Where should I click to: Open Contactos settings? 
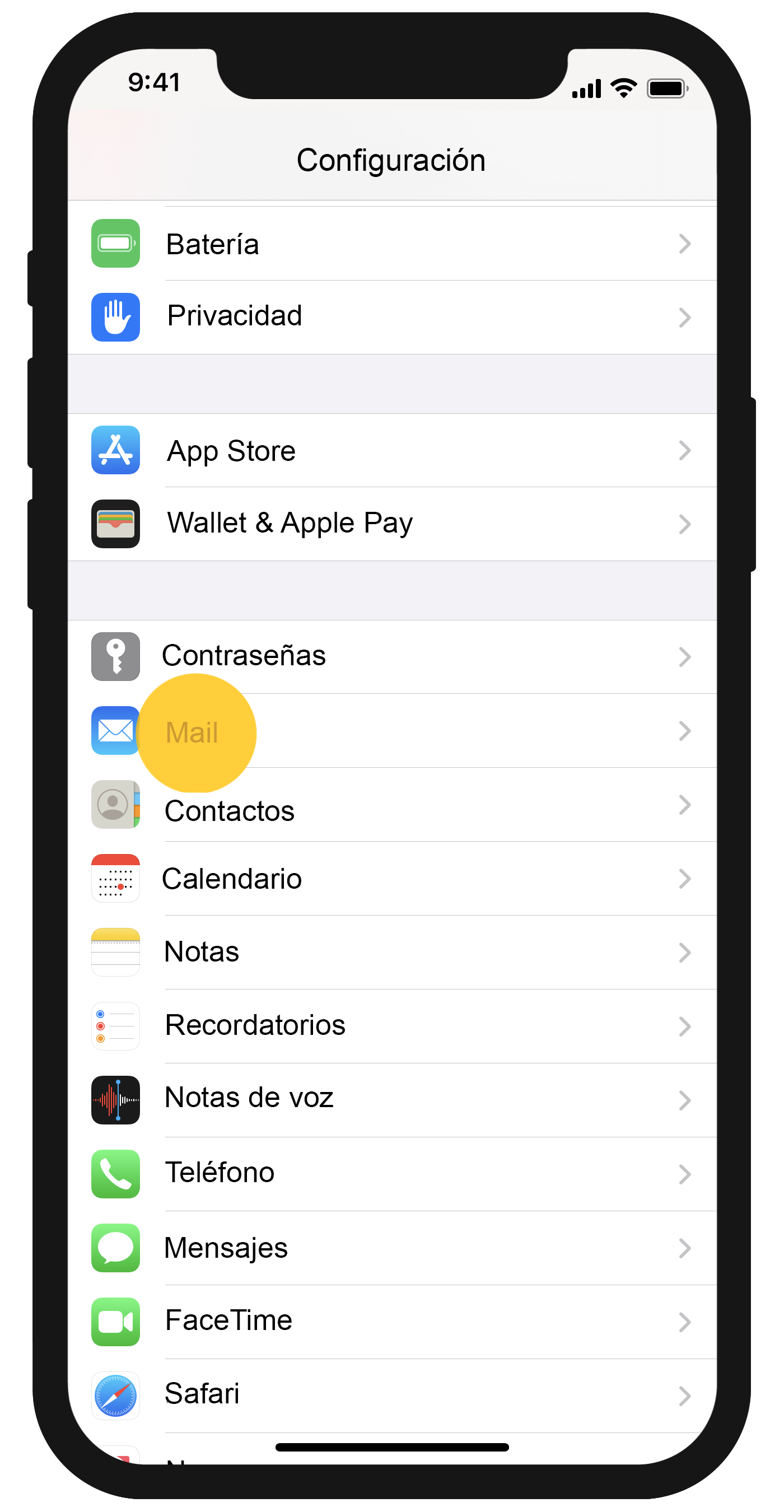(391, 805)
